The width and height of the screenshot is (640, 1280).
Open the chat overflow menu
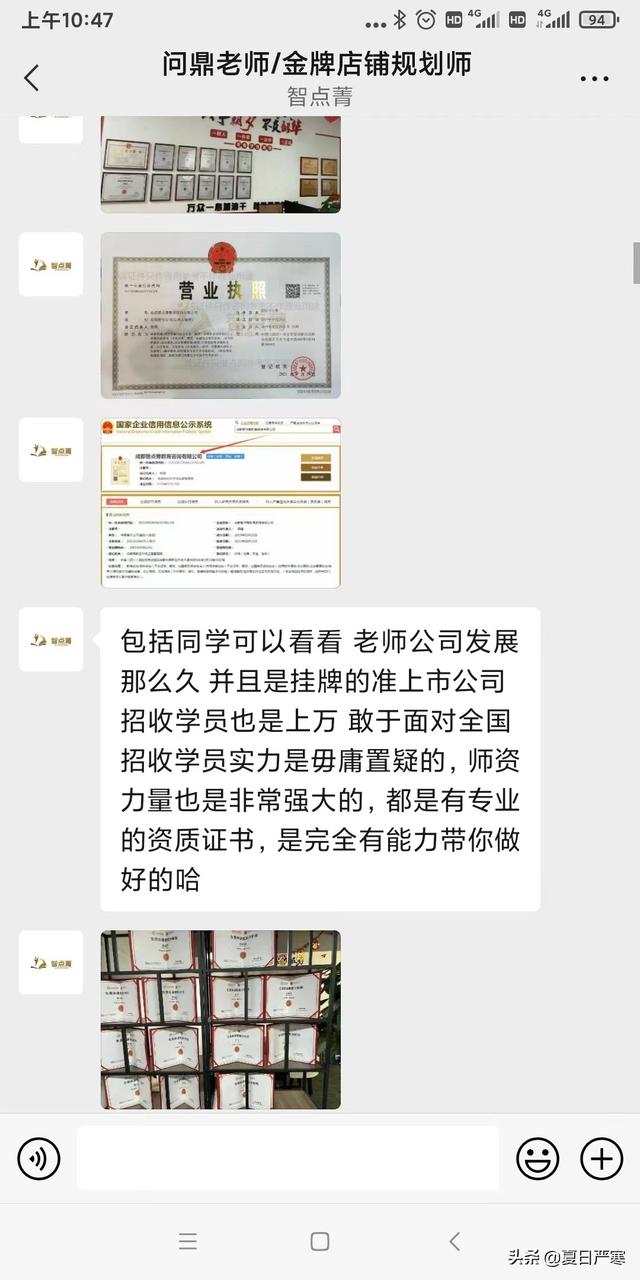pyautogui.click(x=594, y=78)
